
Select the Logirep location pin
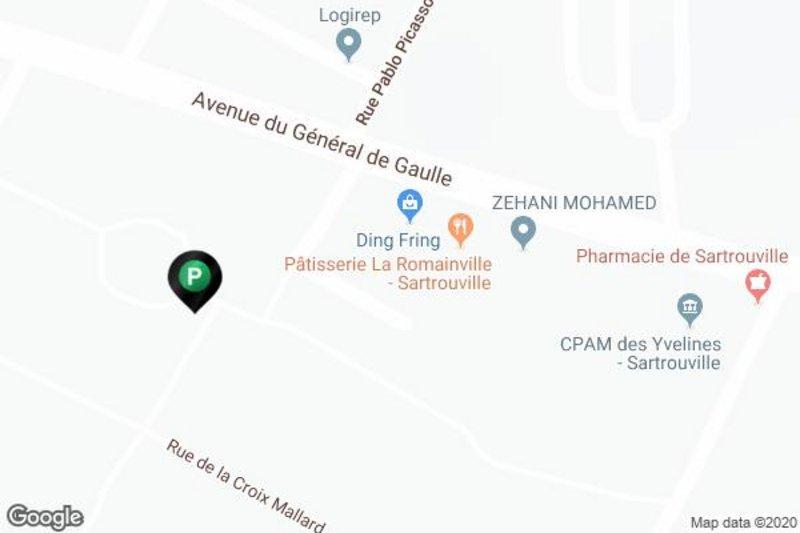348,43
